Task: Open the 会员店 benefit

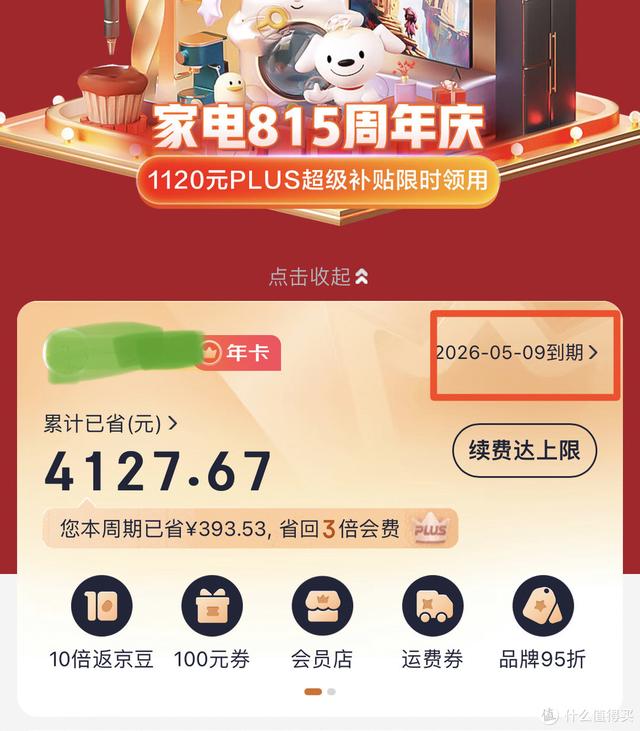Action: tap(322, 621)
